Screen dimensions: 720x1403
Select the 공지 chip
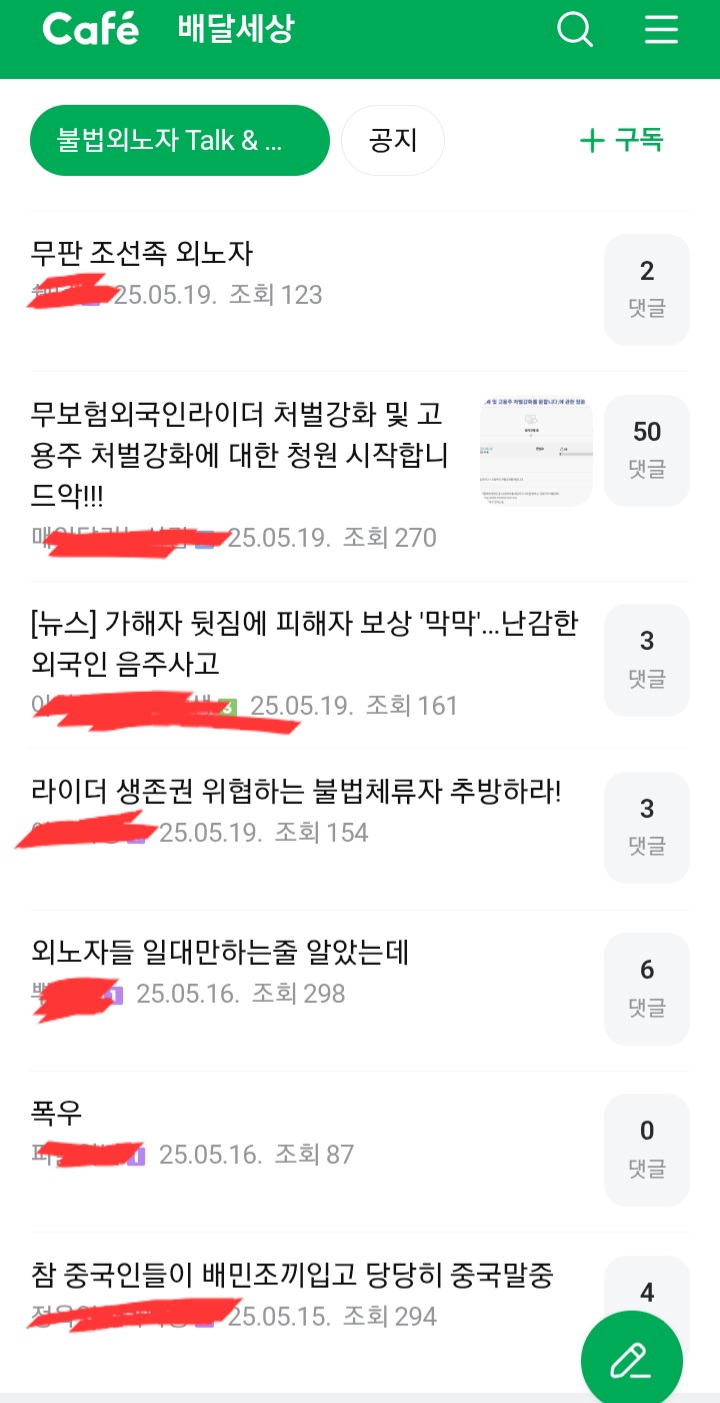click(x=393, y=140)
